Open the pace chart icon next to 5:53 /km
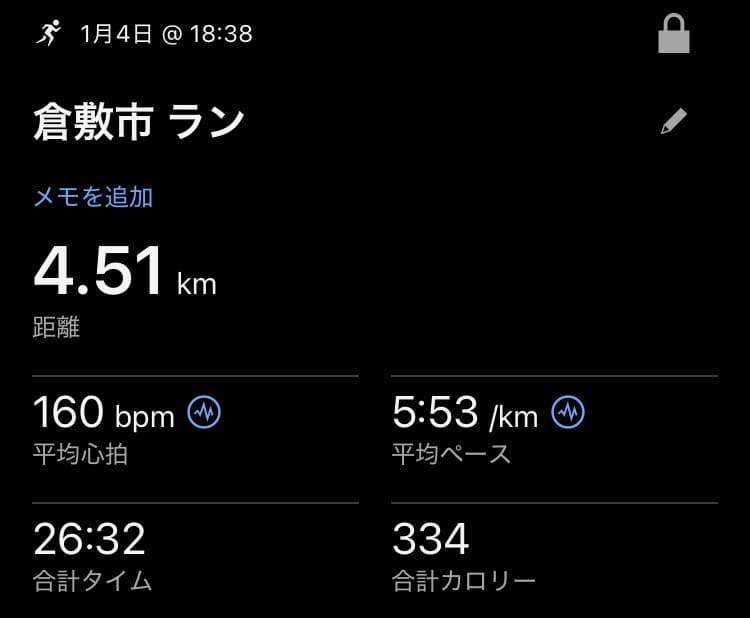Screen dimensions: 750x618 (569, 412)
